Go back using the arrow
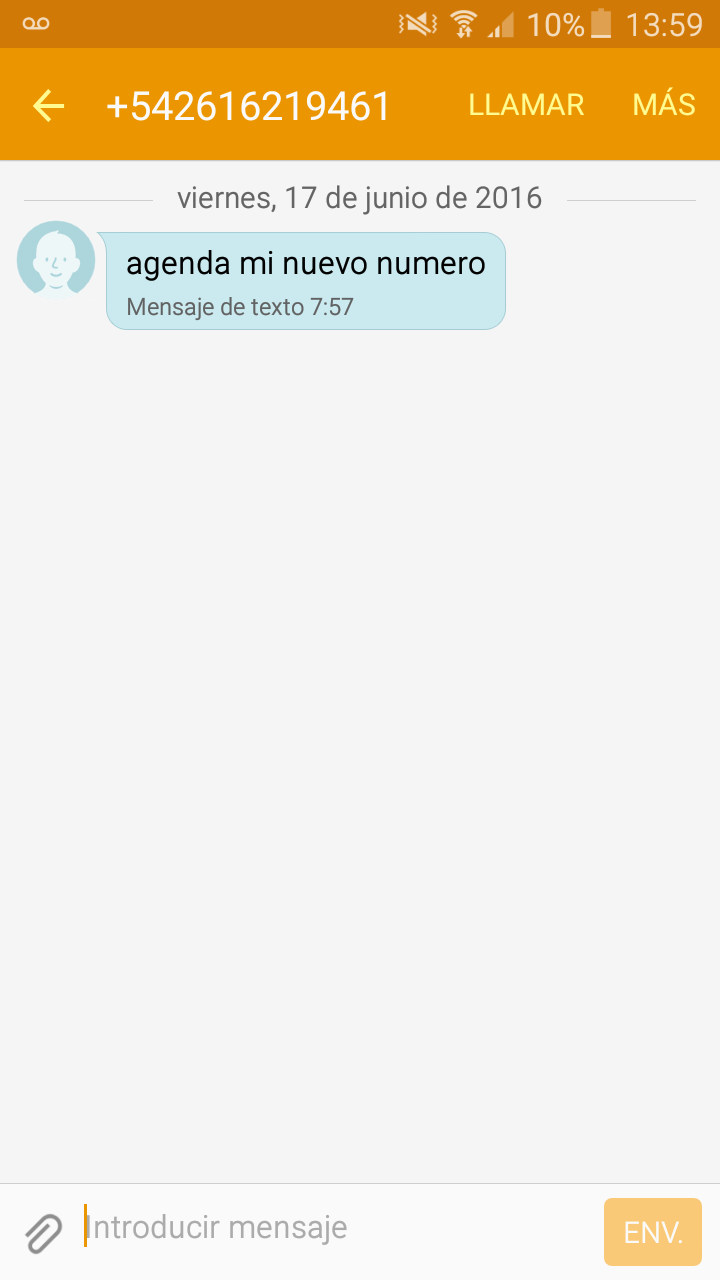The image size is (720, 1280). click(48, 105)
